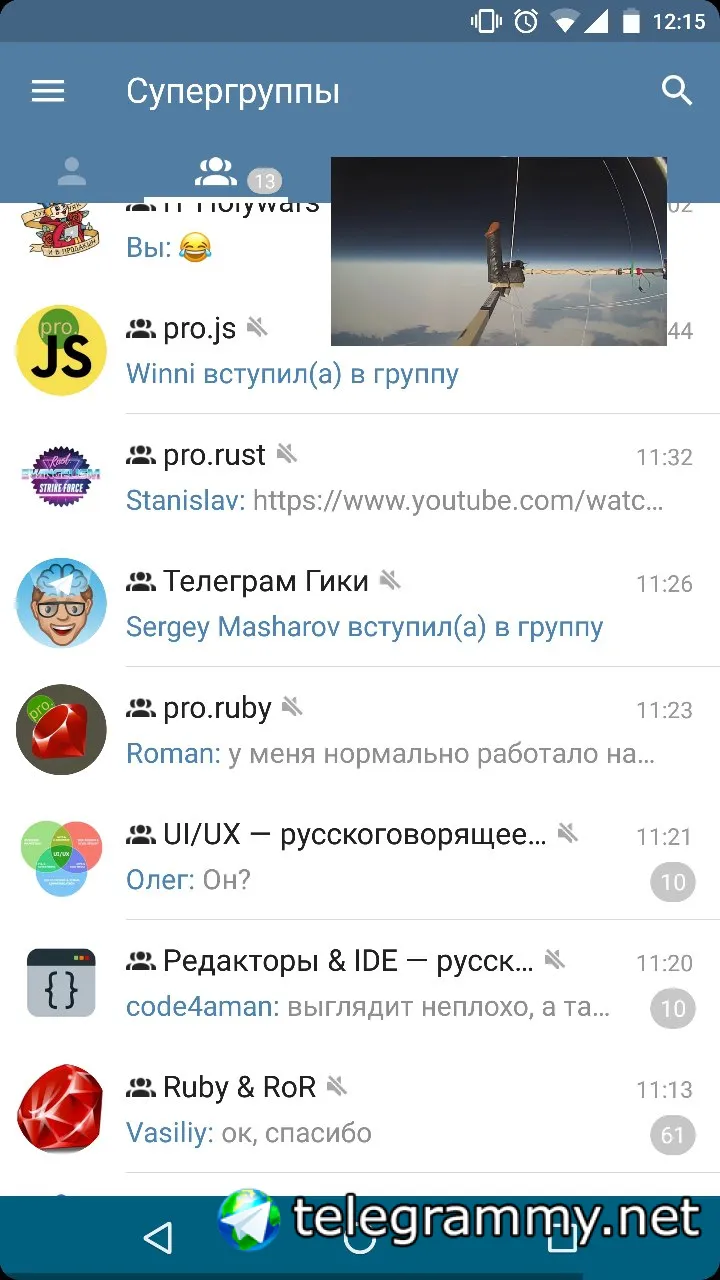The width and height of the screenshot is (720, 1280).
Task: Go back with the system back button
Action: coord(158,1238)
